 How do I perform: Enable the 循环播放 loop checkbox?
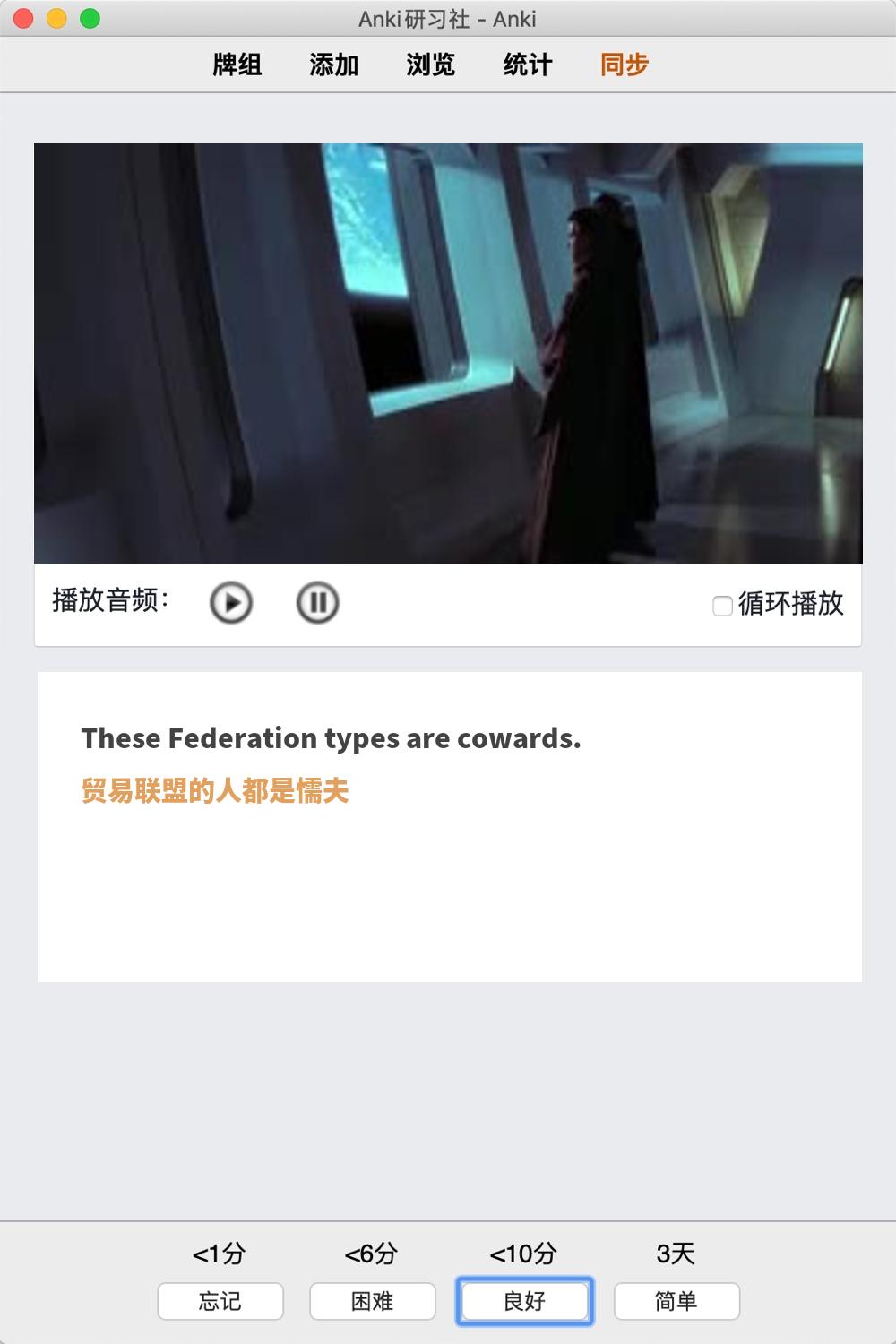coord(722,606)
